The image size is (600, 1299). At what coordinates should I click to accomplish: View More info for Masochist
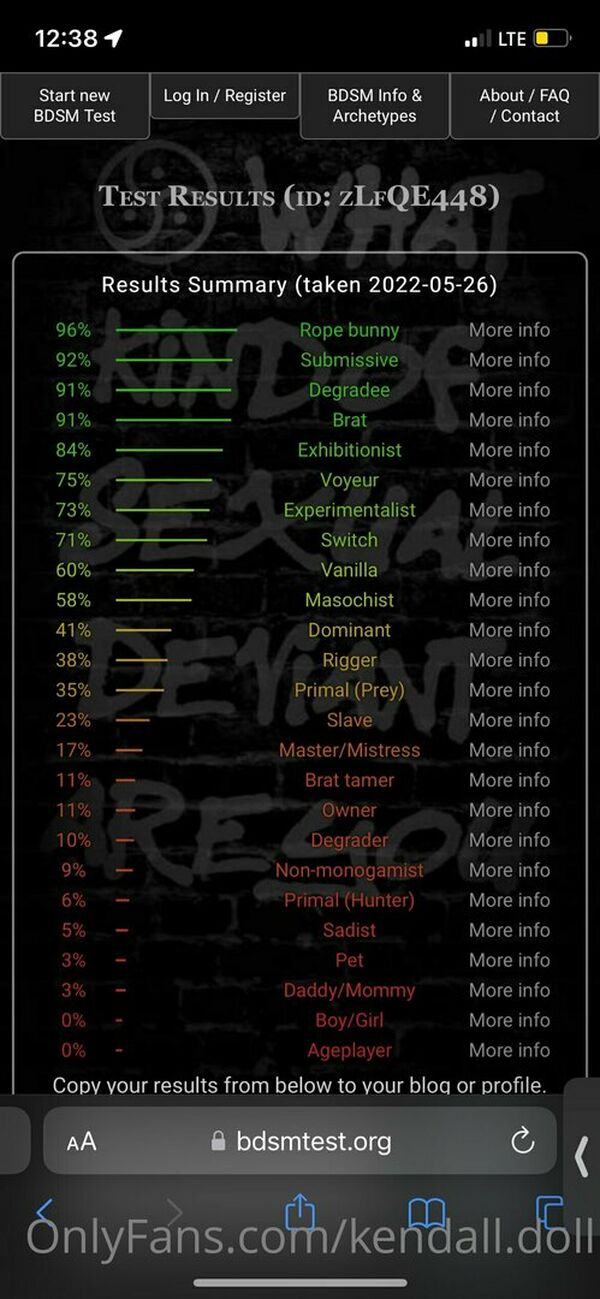pos(509,600)
